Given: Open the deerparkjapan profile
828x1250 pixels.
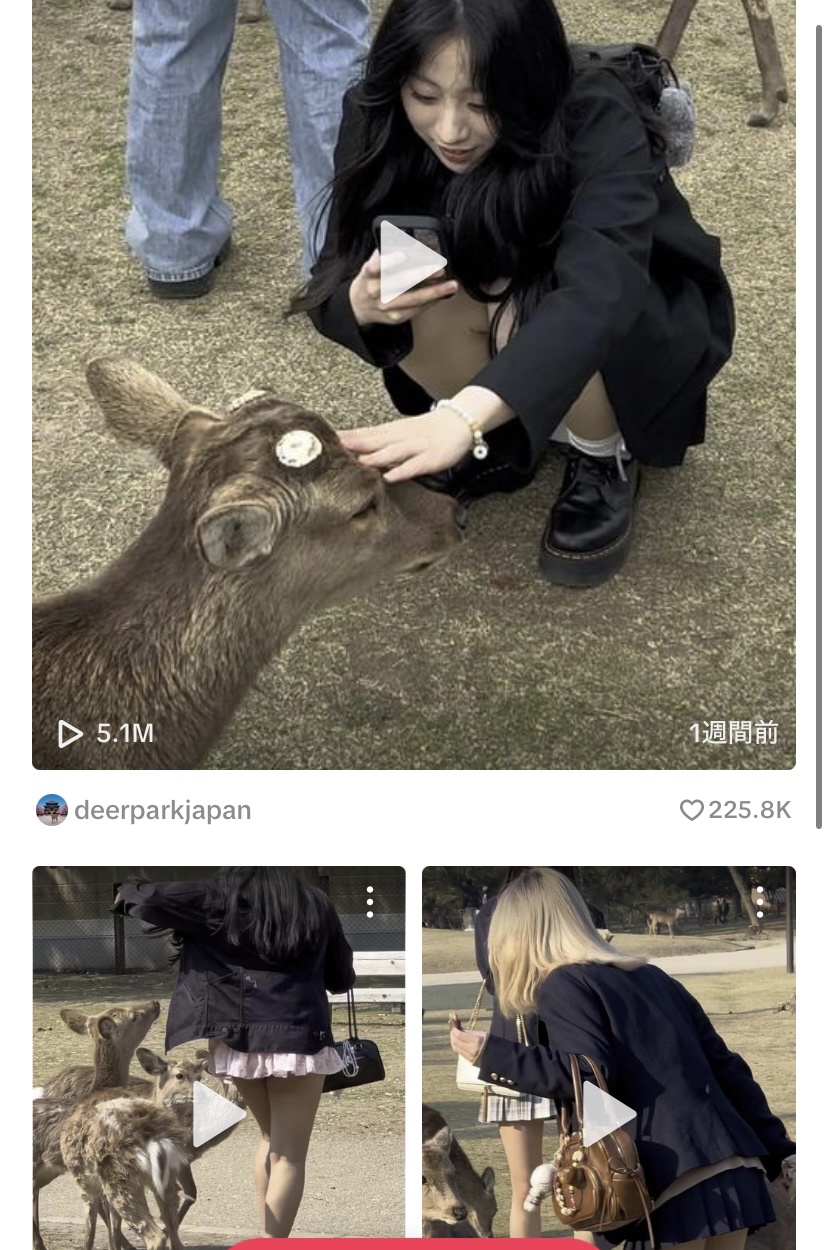Looking at the screenshot, I should (162, 810).
